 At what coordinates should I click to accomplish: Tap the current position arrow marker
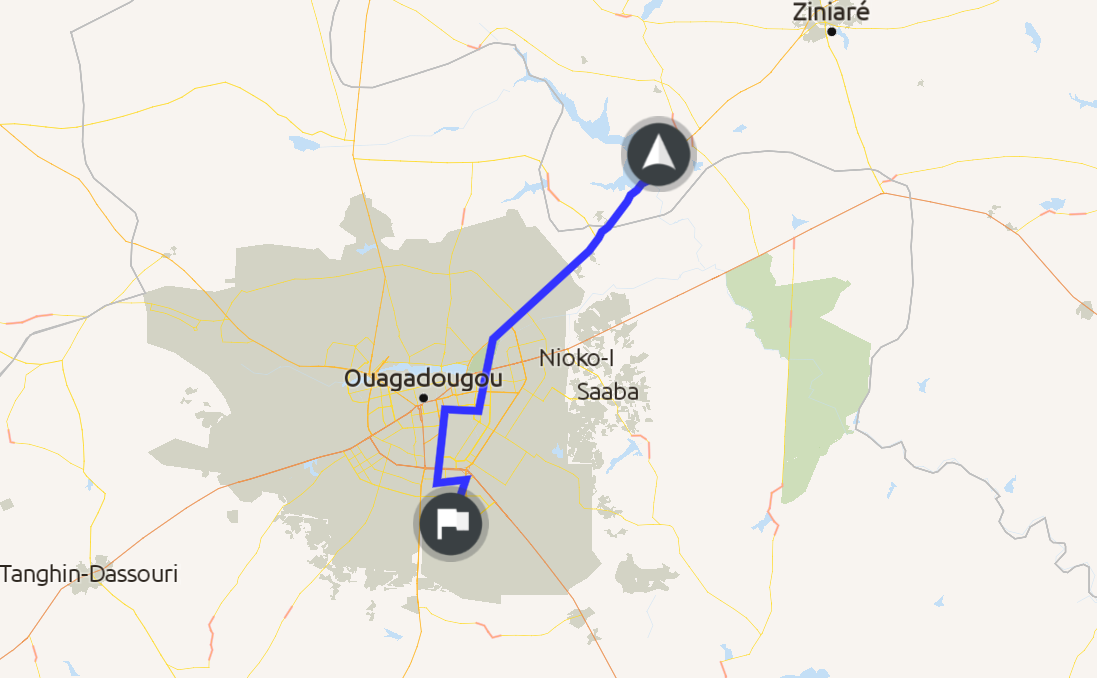[657, 154]
